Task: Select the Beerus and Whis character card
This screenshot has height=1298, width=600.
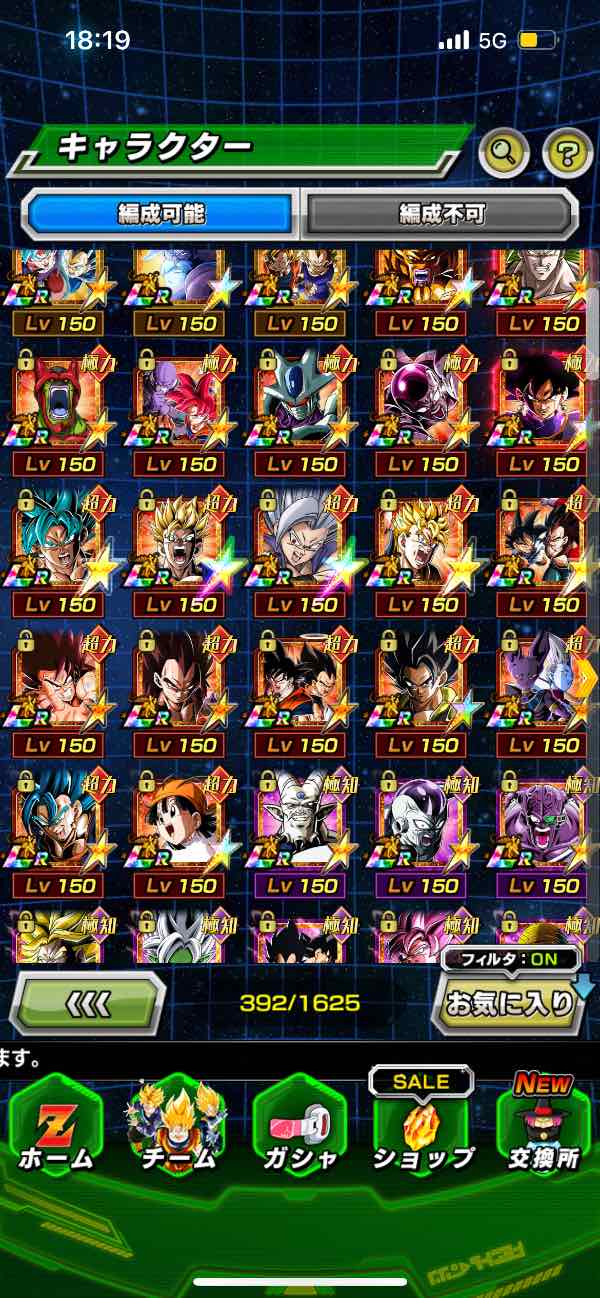Action: coord(543,680)
